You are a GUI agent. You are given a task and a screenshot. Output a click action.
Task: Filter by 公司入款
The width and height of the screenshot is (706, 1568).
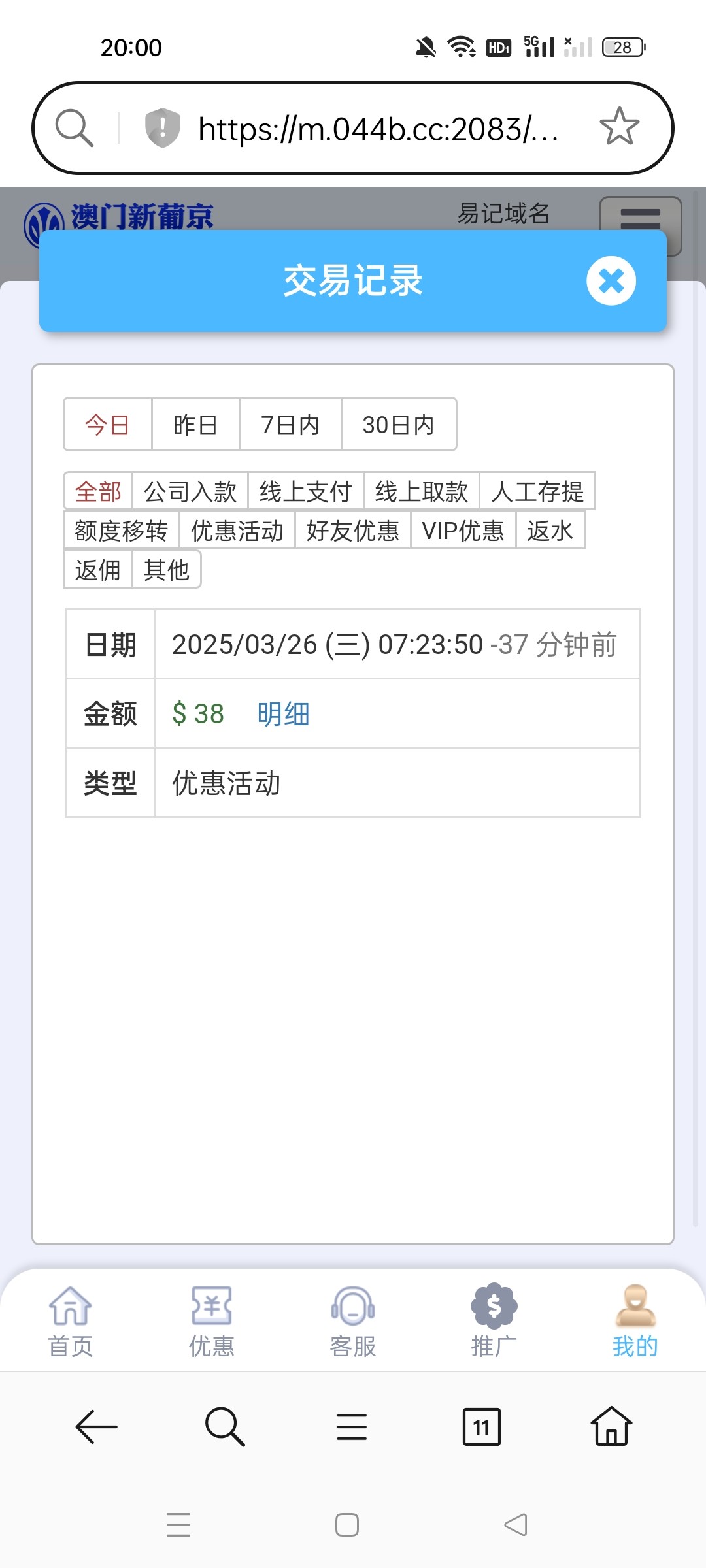(x=190, y=491)
